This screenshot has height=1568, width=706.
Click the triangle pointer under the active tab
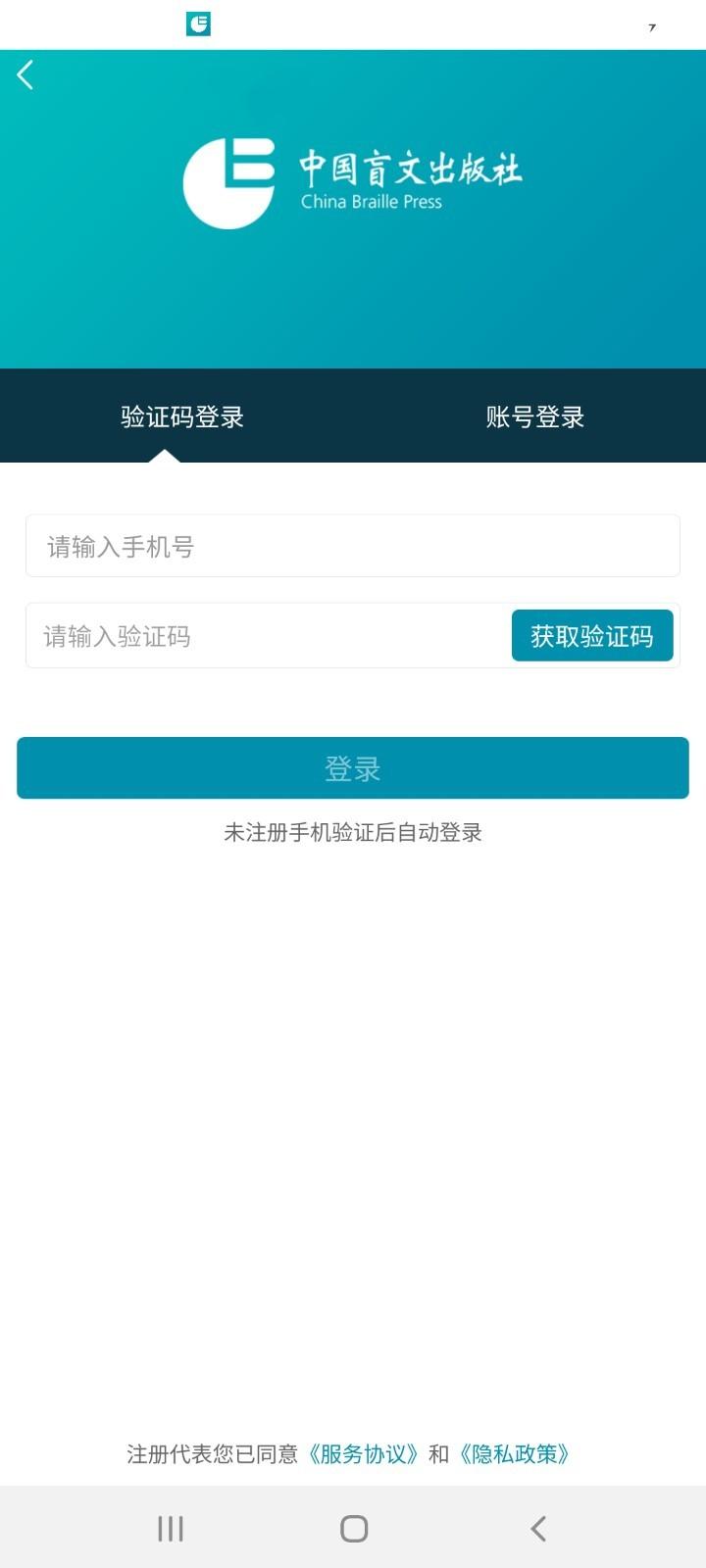point(165,459)
